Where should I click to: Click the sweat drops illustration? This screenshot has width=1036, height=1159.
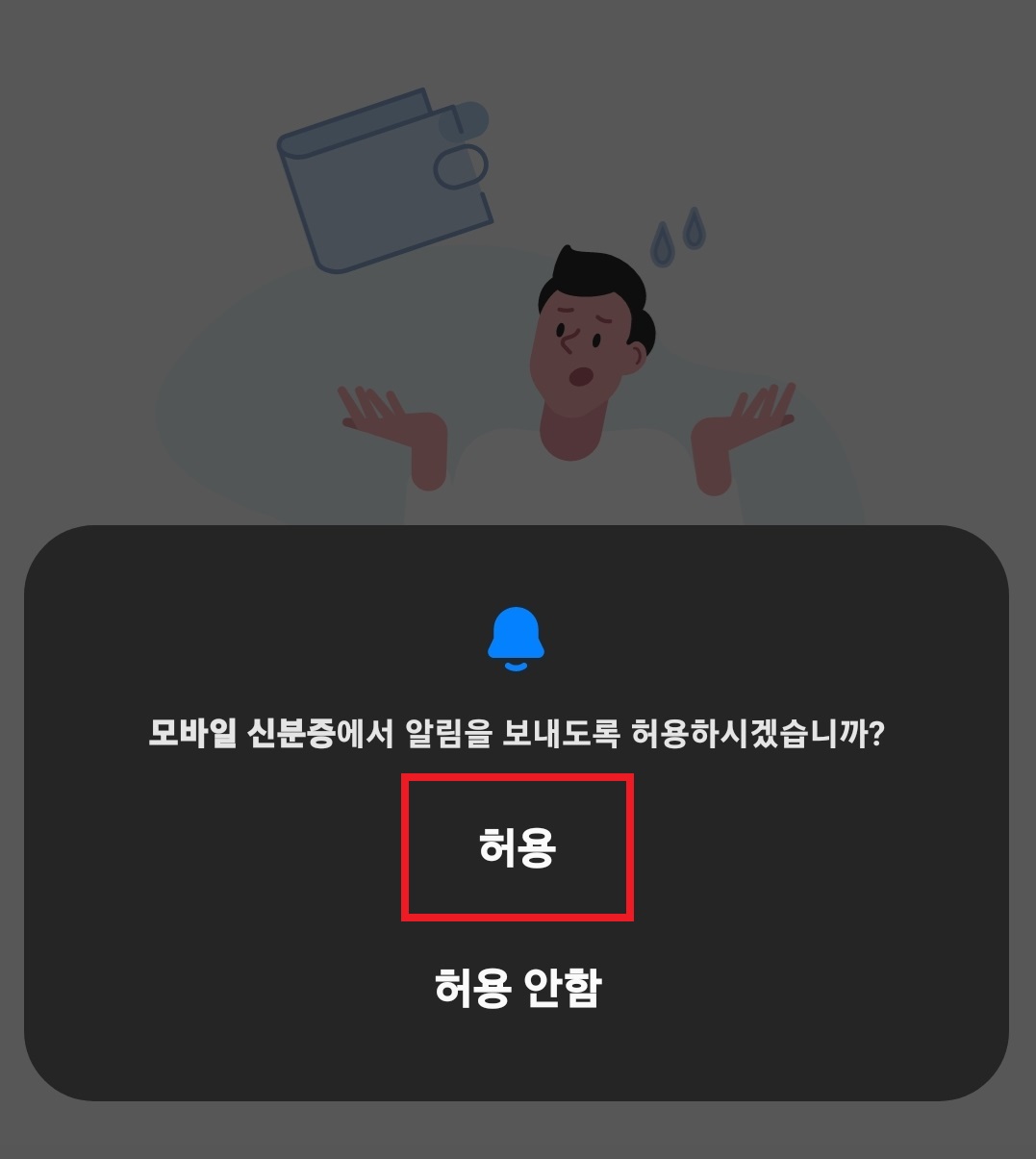pos(678,236)
